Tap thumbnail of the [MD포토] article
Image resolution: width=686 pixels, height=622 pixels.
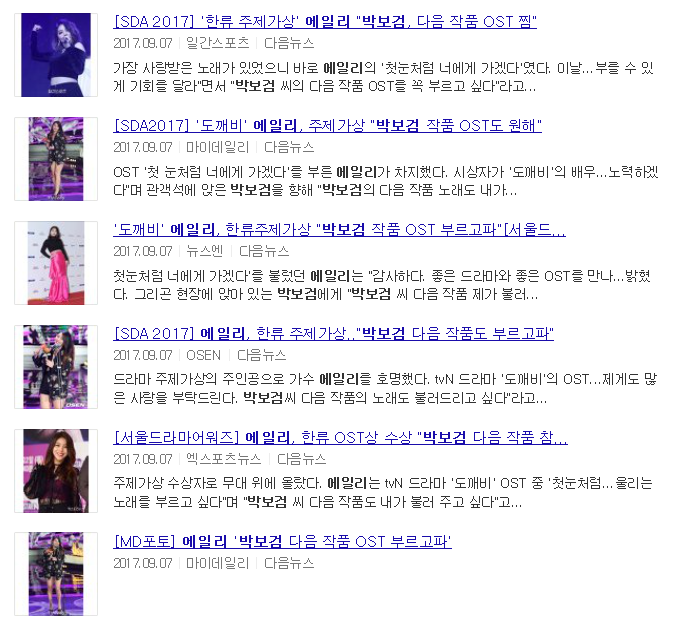pyautogui.click(x=56, y=574)
